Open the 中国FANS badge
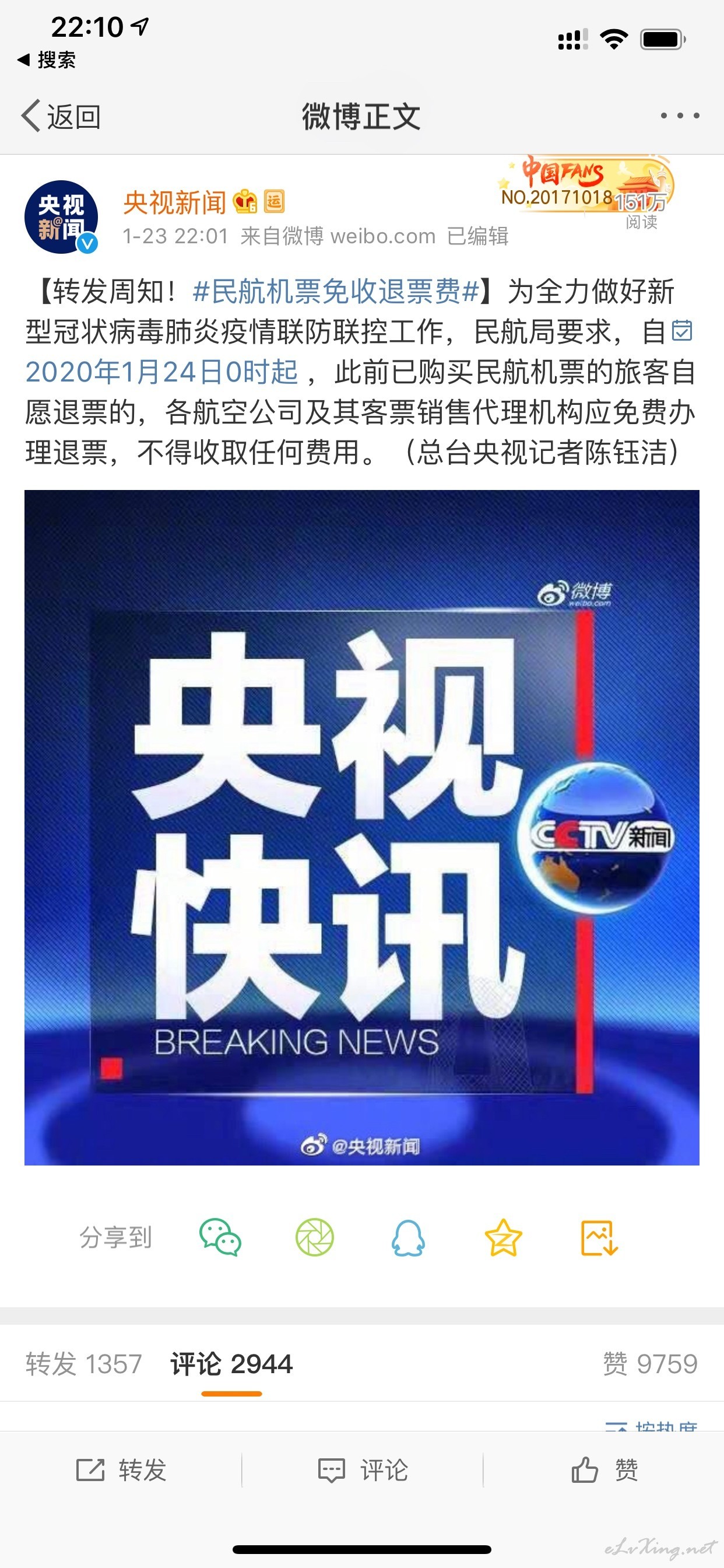This screenshot has width=724, height=1568. [x=585, y=184]
